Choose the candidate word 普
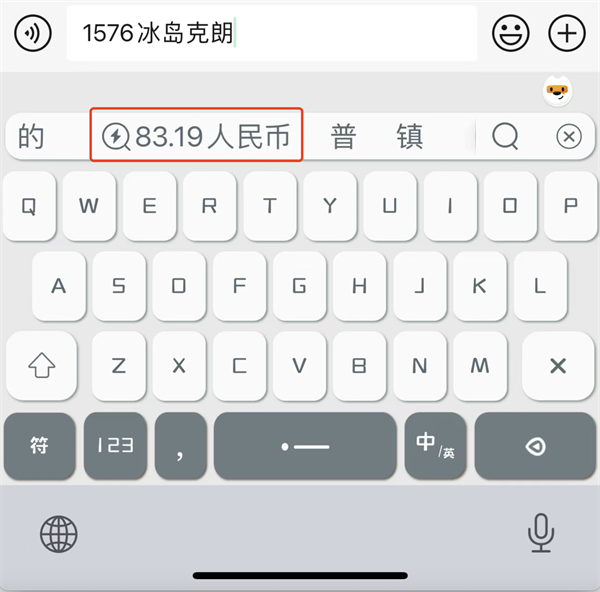This screenshot has height=592, width=600. pos(343,137)
